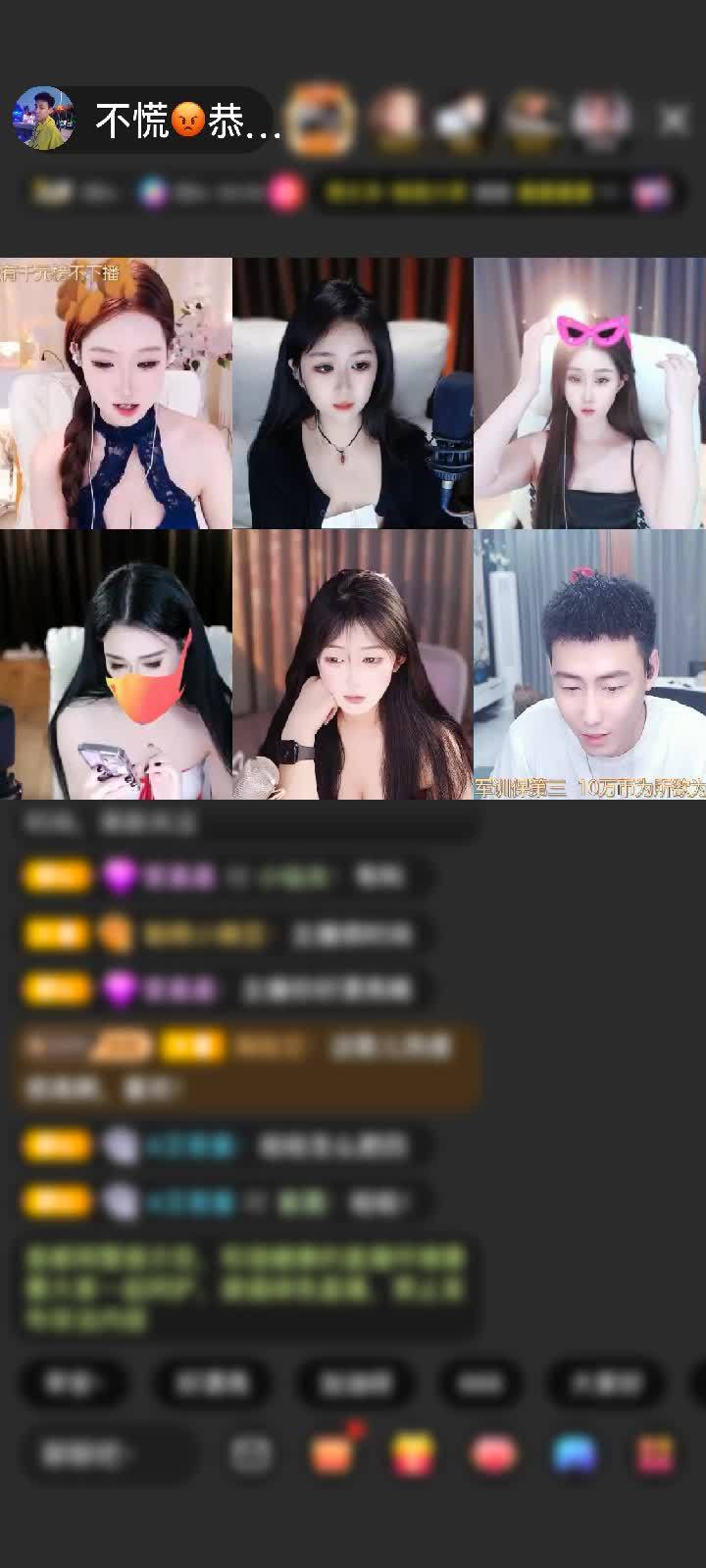Open the streamer resting chin on hand

(352, 664)
